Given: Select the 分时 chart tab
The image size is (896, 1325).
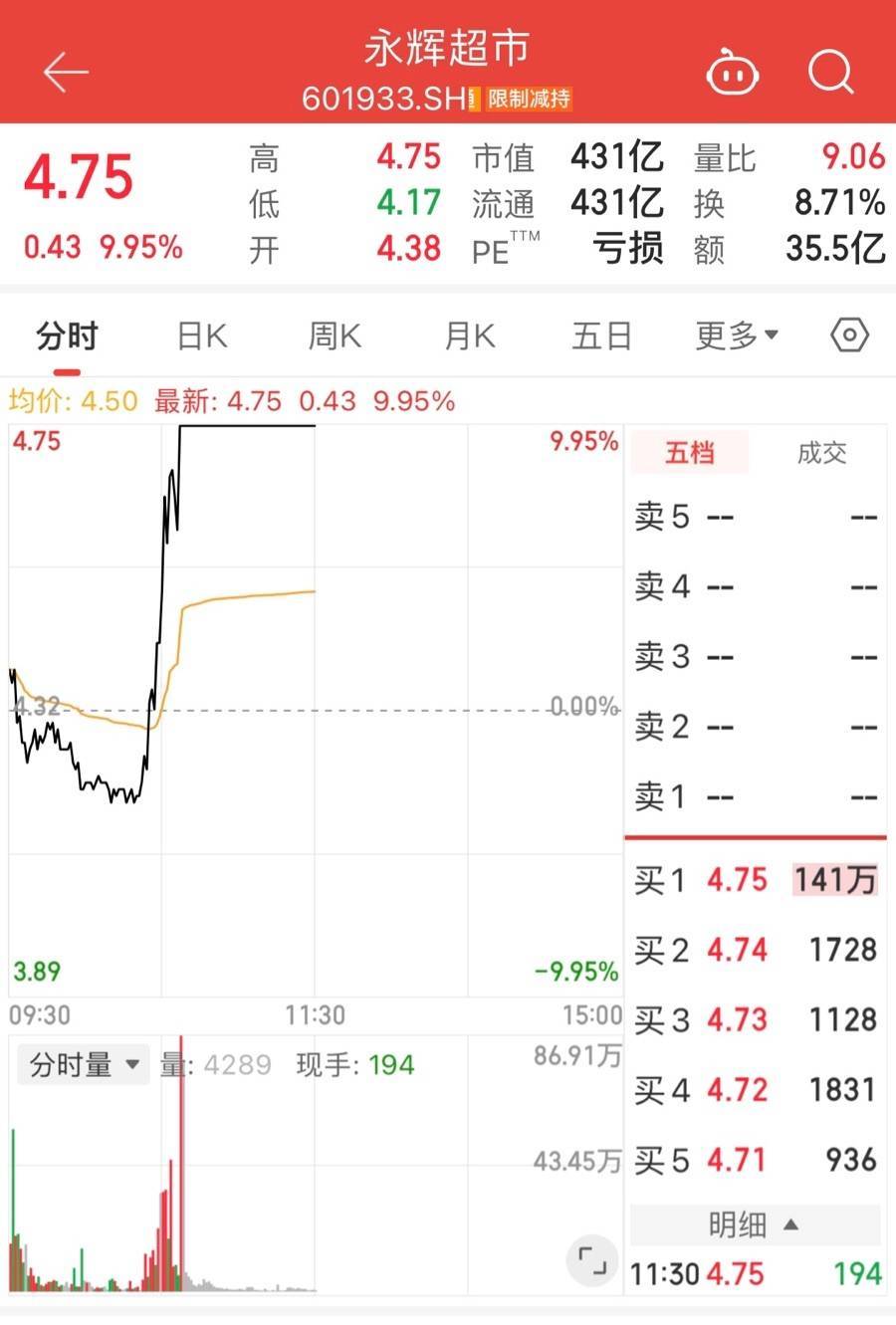Looking at the screenshot, I should pyautogui.click(x=67, y=336).
